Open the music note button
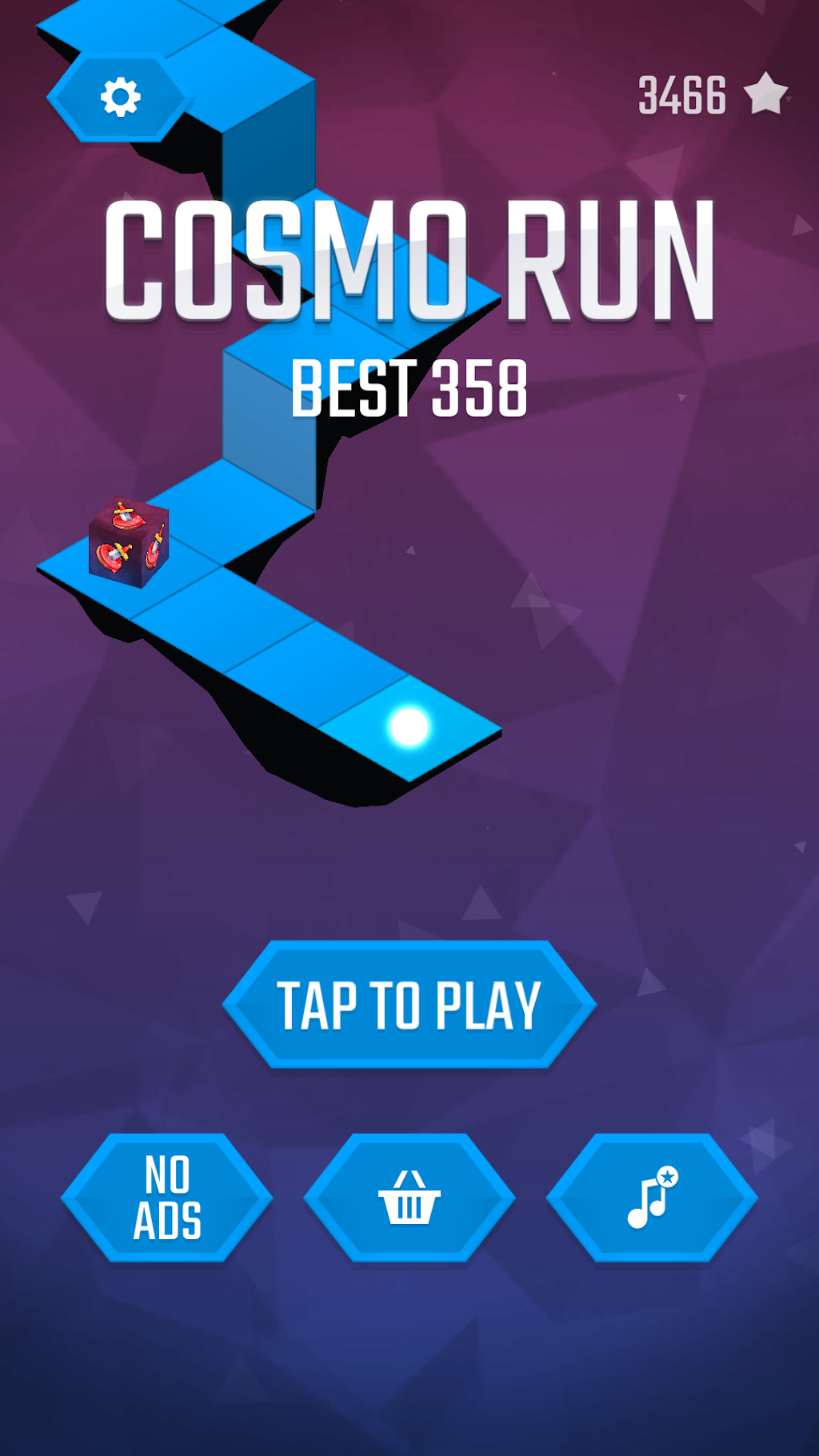 pyautogui.click(x=652, y=1198)
